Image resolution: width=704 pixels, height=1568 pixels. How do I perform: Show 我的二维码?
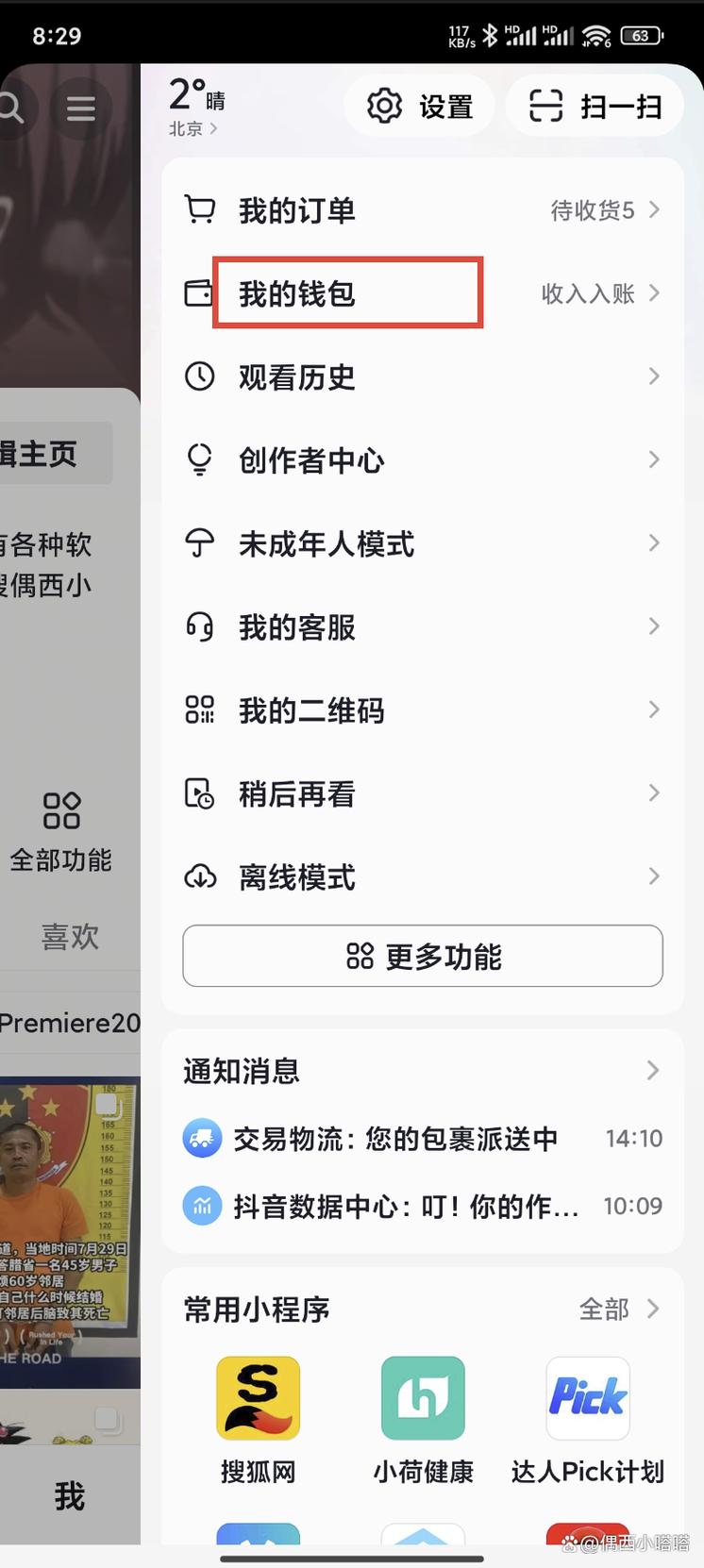point(422,710)
